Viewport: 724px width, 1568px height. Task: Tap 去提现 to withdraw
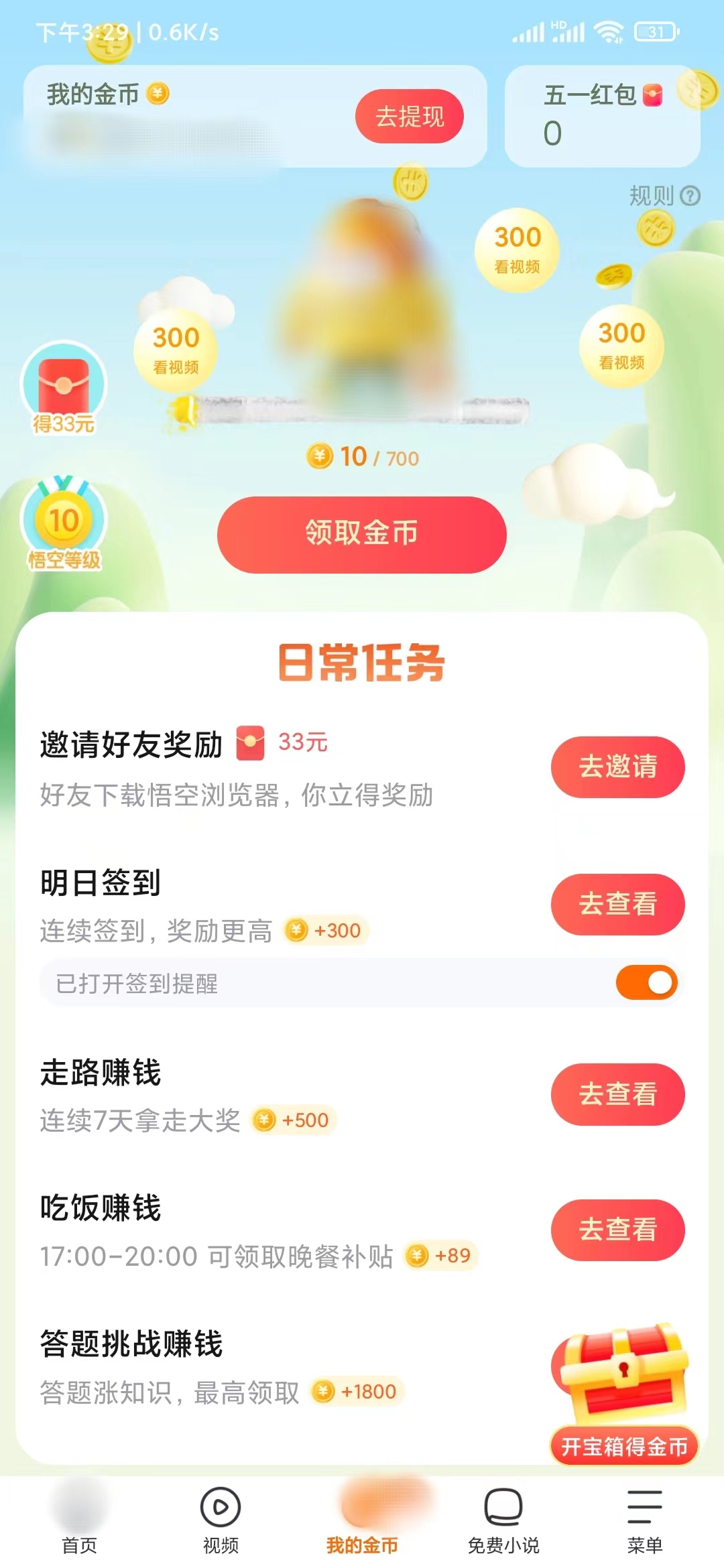pyautogui.click(x=411, y=115)
